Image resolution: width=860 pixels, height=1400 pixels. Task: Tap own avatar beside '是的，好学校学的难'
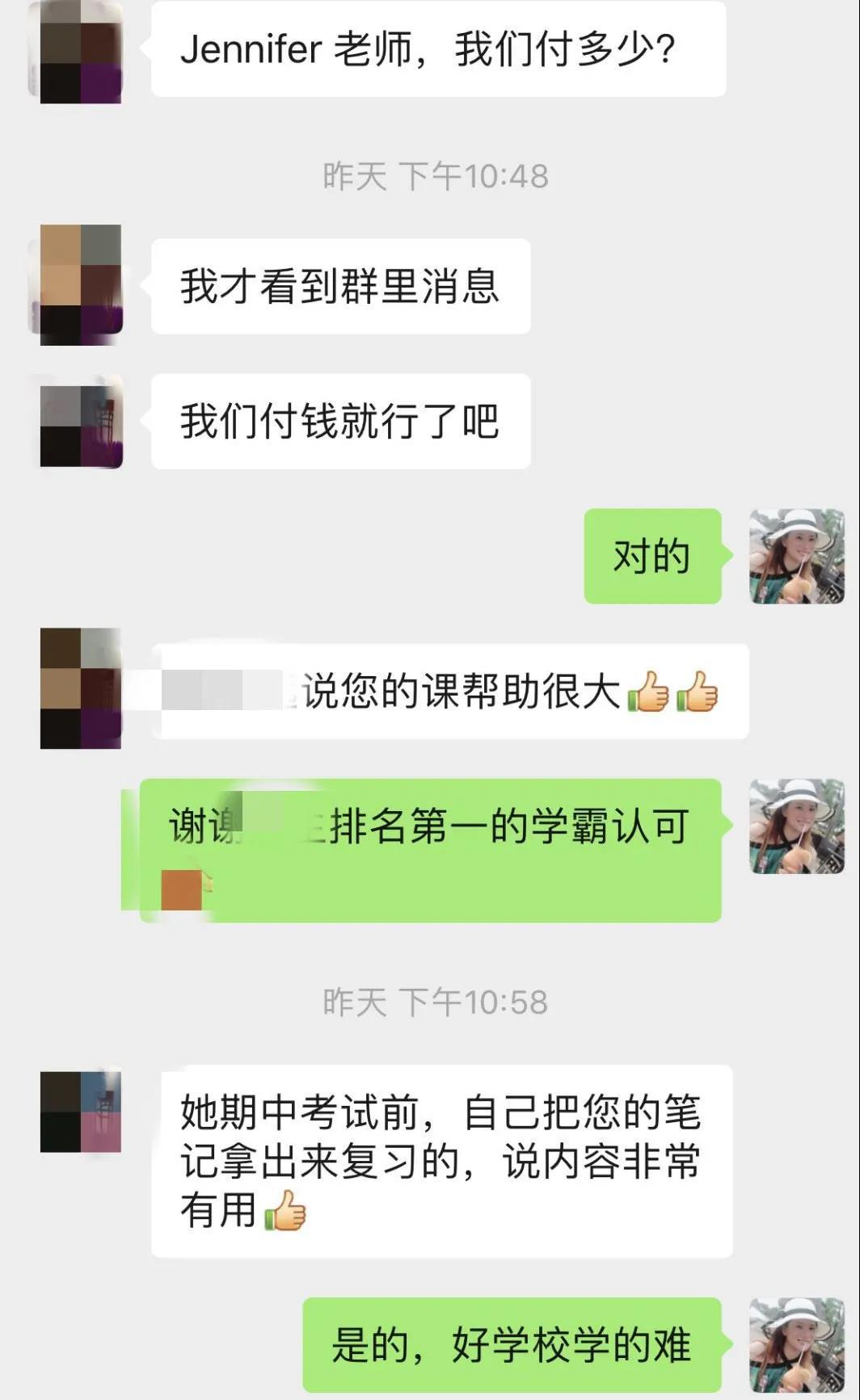click(x=796, y=1344)
